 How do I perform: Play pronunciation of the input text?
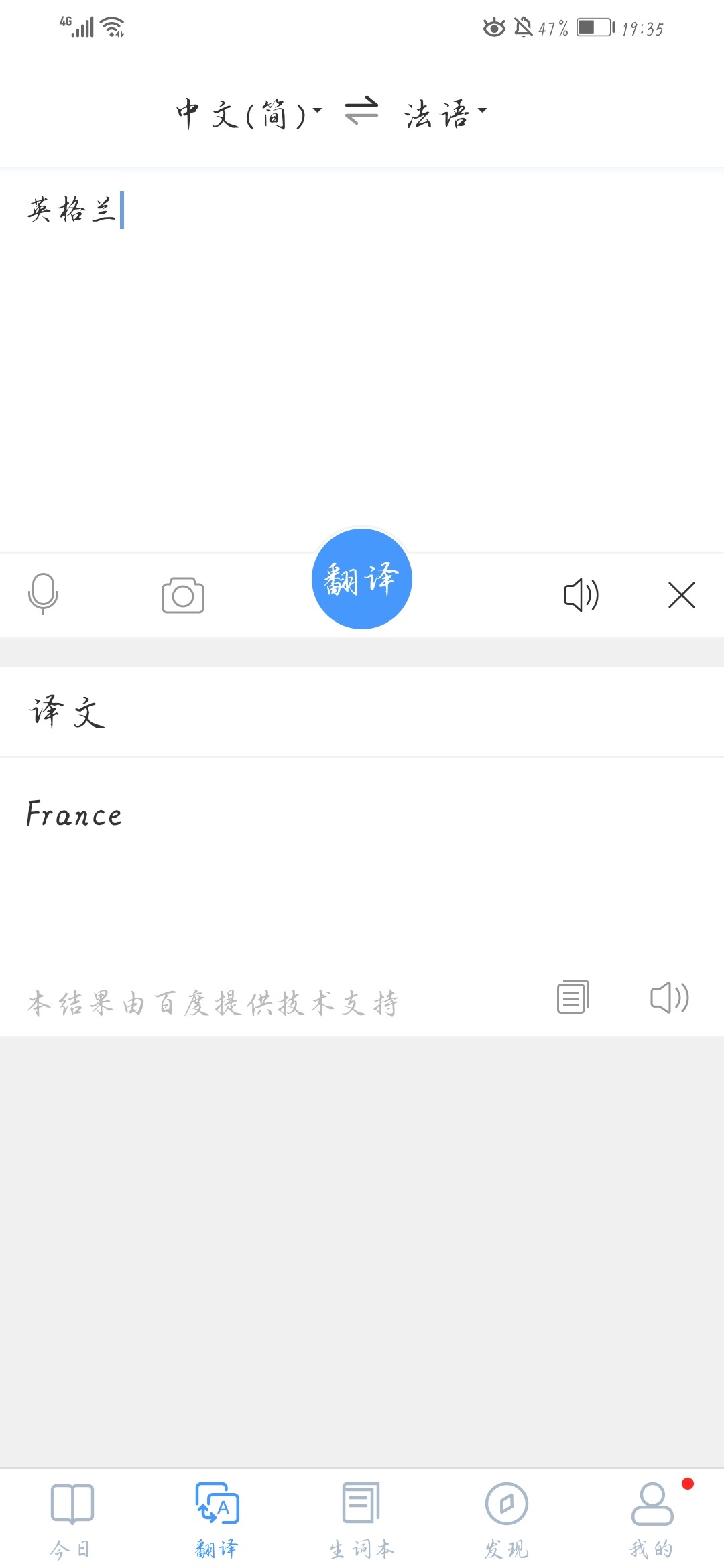tap(581, 595)
